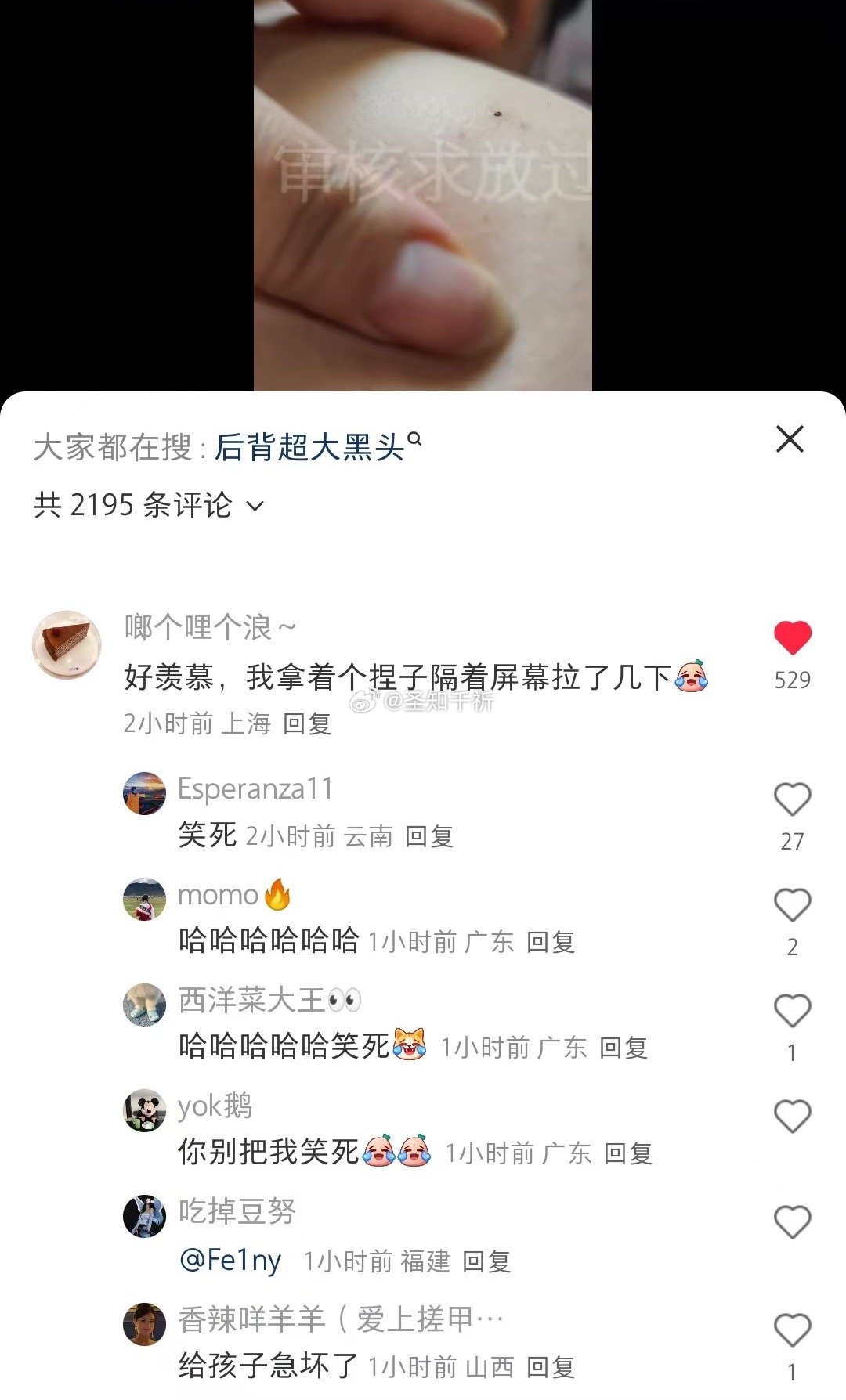The height and width of the screenshot is (1400, 846).
Task: Reply to momo's comment
Action: (551, 942)
